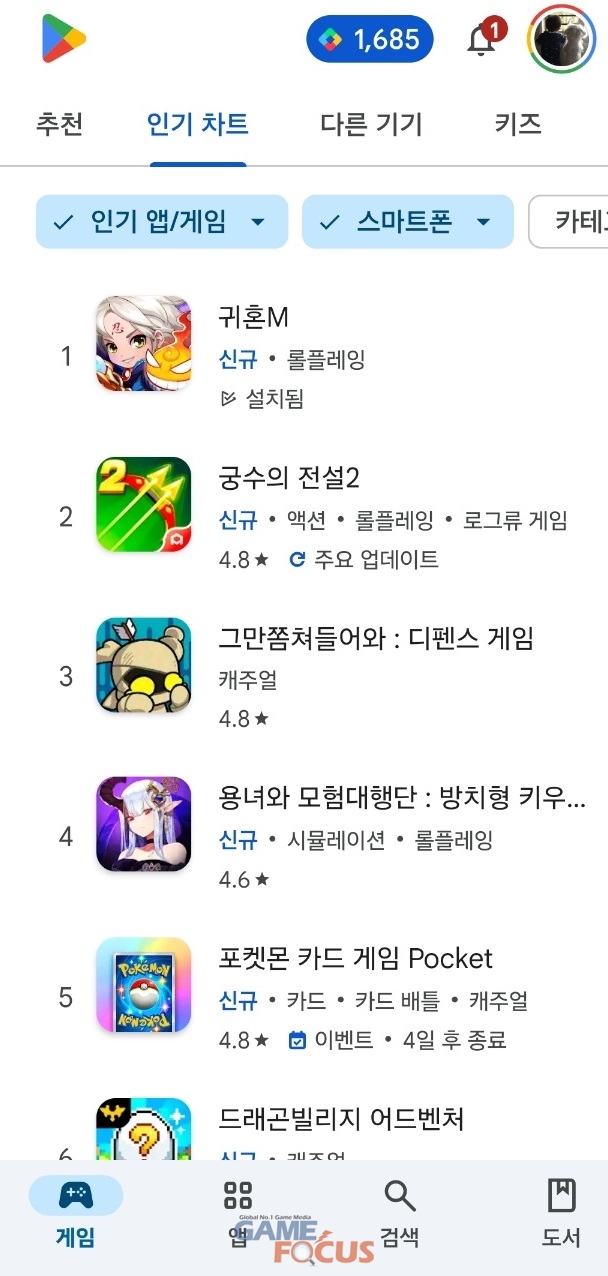Switch to the 다른 기기 tab
Image resolution: width=608 pixels, height=1276 pixels.
(371, 124)
